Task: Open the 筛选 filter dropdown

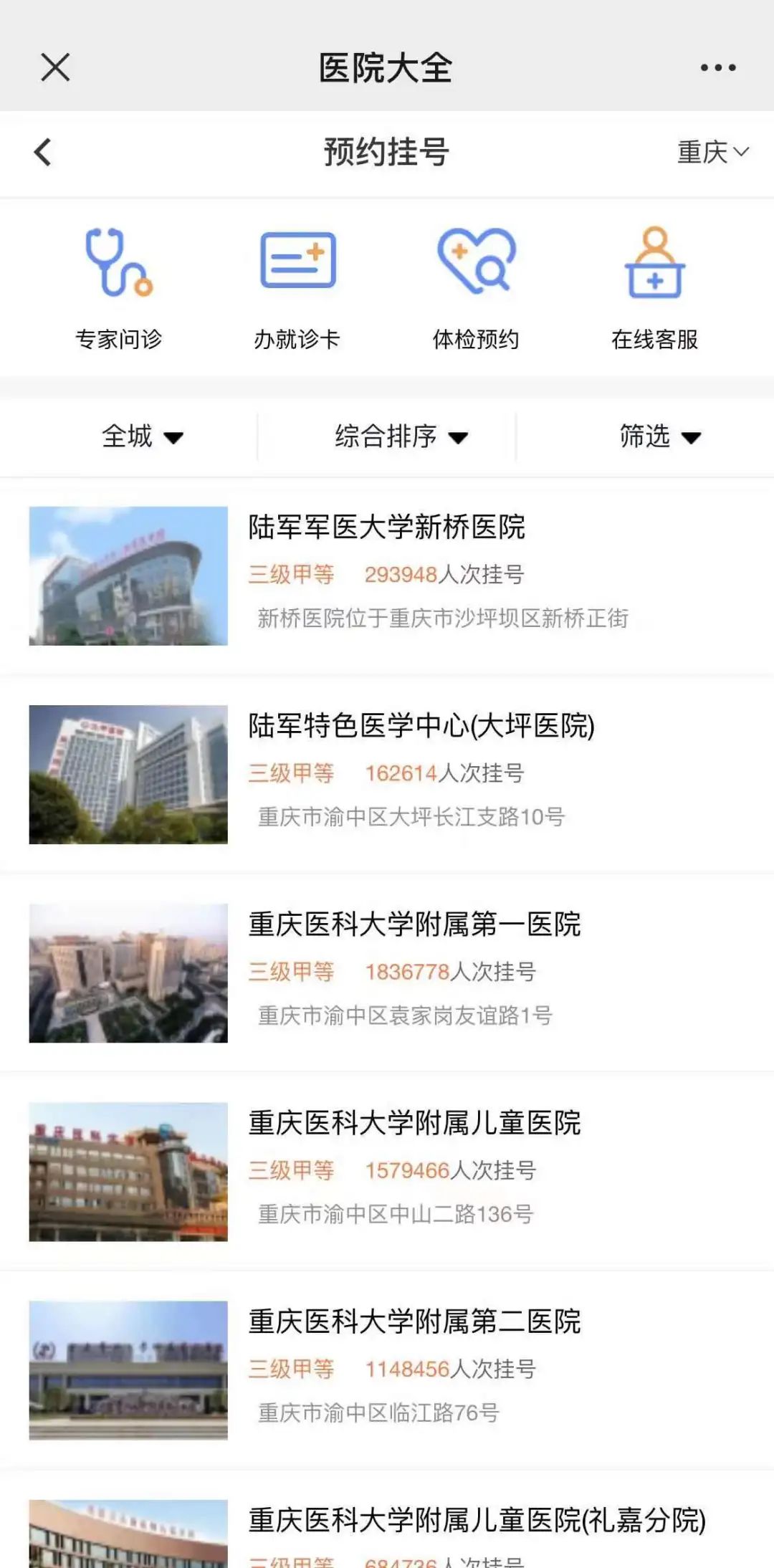Action: pos(657,436)
